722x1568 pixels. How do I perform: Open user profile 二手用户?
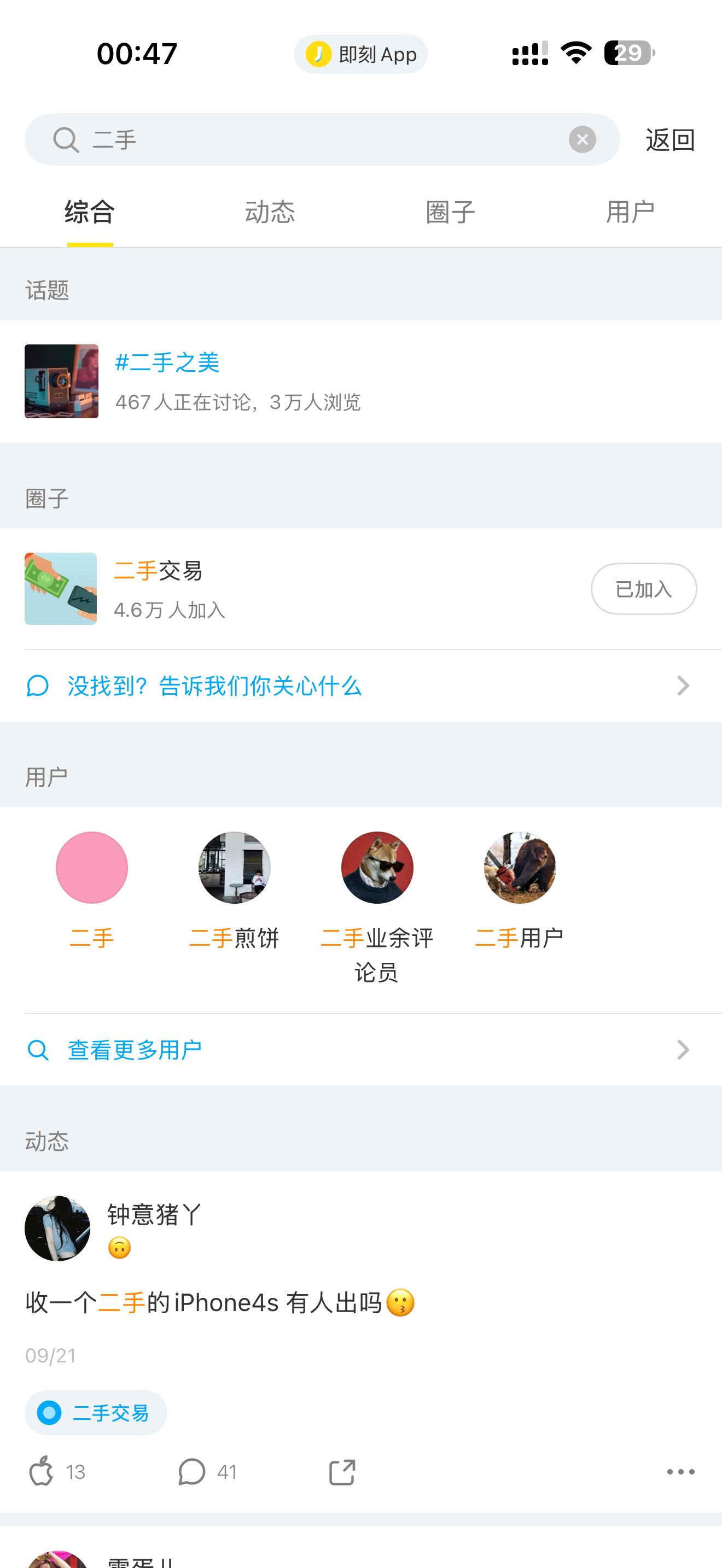coord(519,868)
